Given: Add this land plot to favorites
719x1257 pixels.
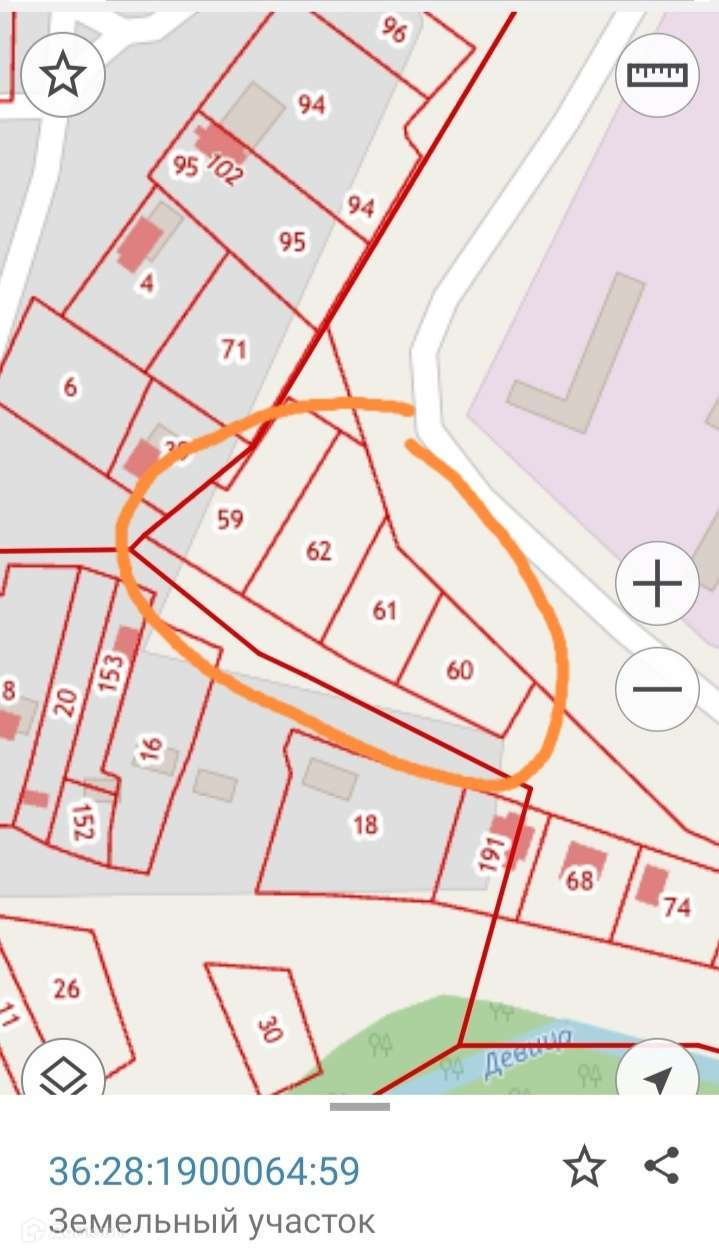Looking at the screenshot, I should 584,1166.
